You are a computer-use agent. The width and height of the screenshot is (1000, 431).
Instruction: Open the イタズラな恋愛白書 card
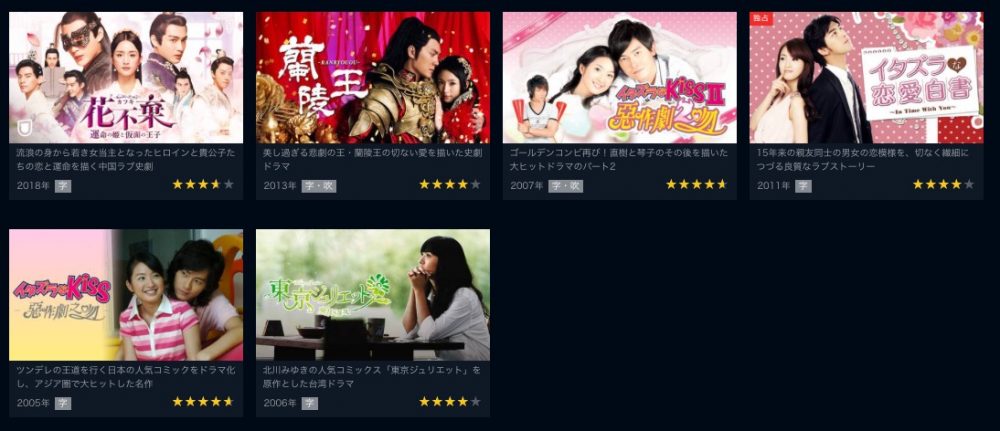coord(866,78)
